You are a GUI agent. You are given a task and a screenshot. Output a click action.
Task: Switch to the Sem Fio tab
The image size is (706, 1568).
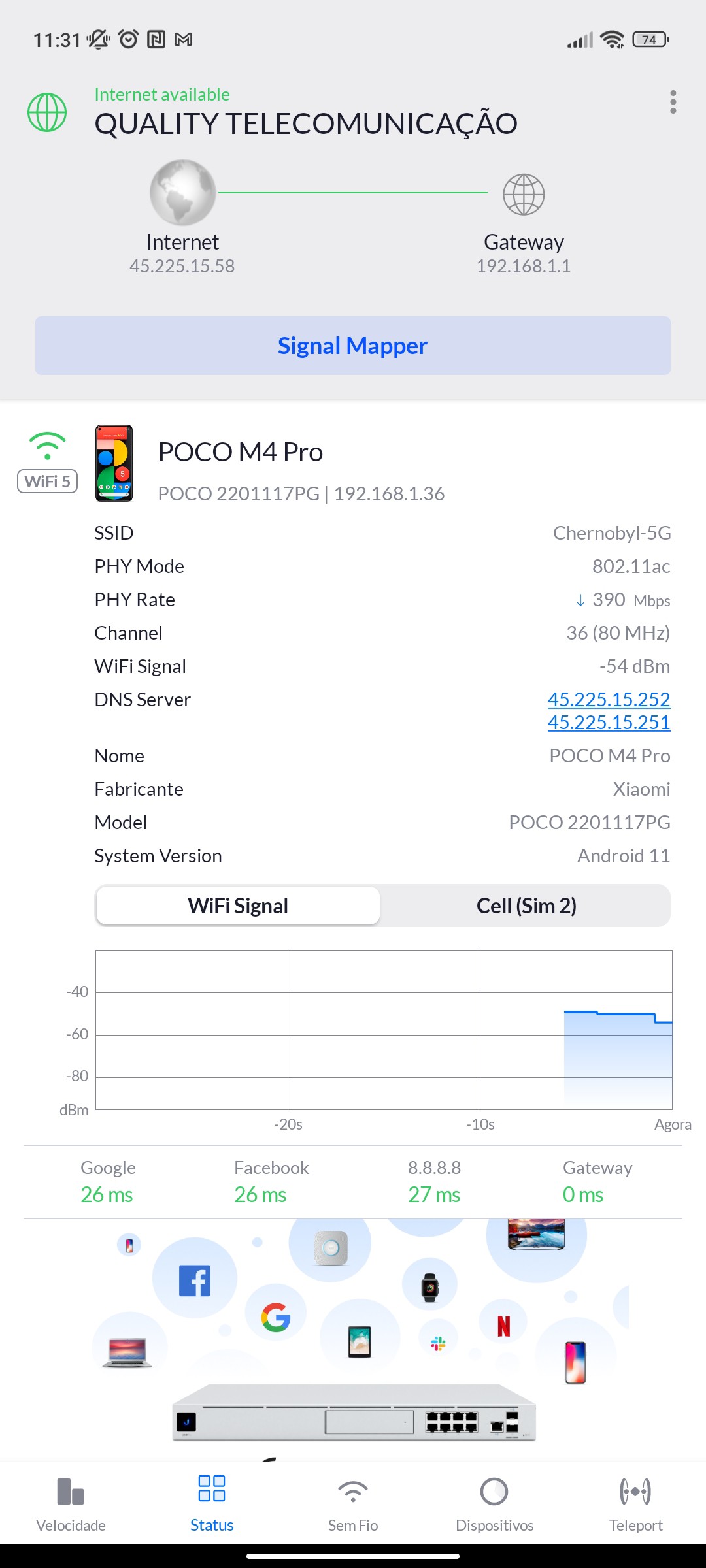click(353, 1504)
